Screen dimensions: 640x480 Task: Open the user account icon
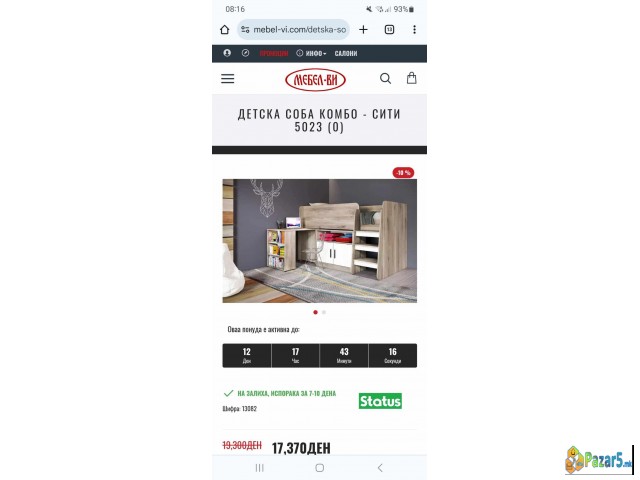[227, 53]
